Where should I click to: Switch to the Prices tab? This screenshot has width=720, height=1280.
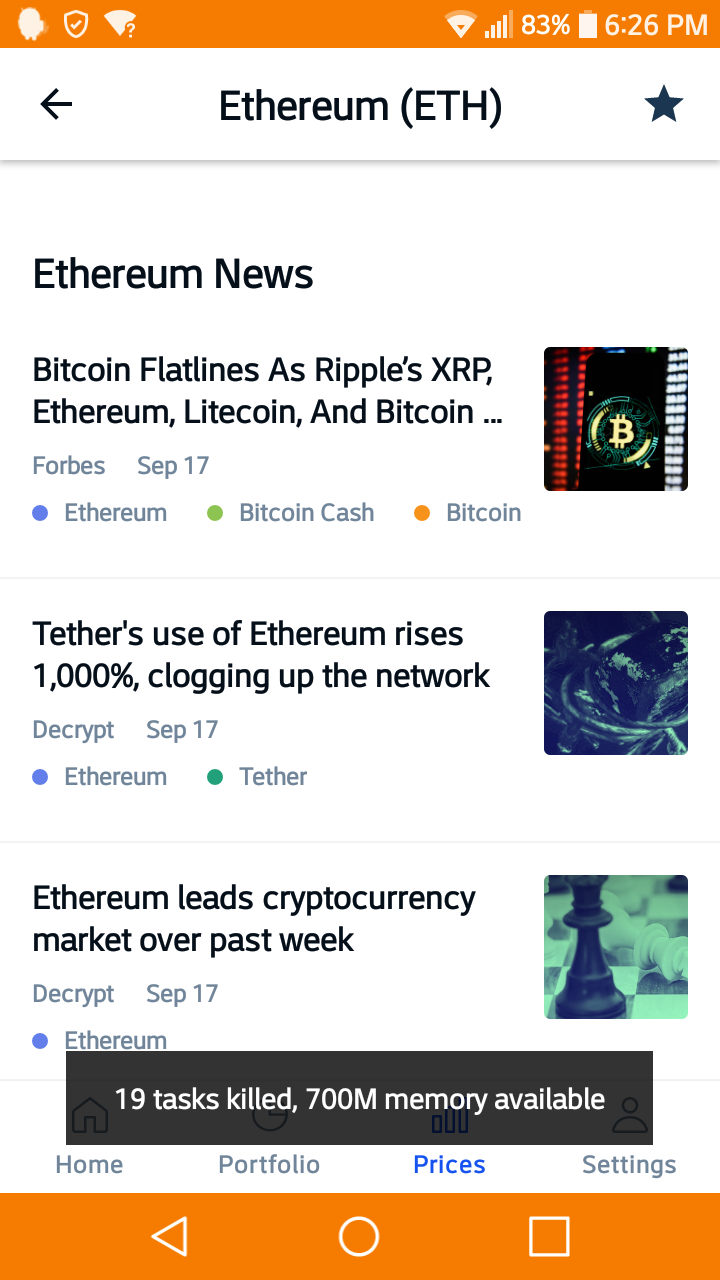(x=449, y=1164)
